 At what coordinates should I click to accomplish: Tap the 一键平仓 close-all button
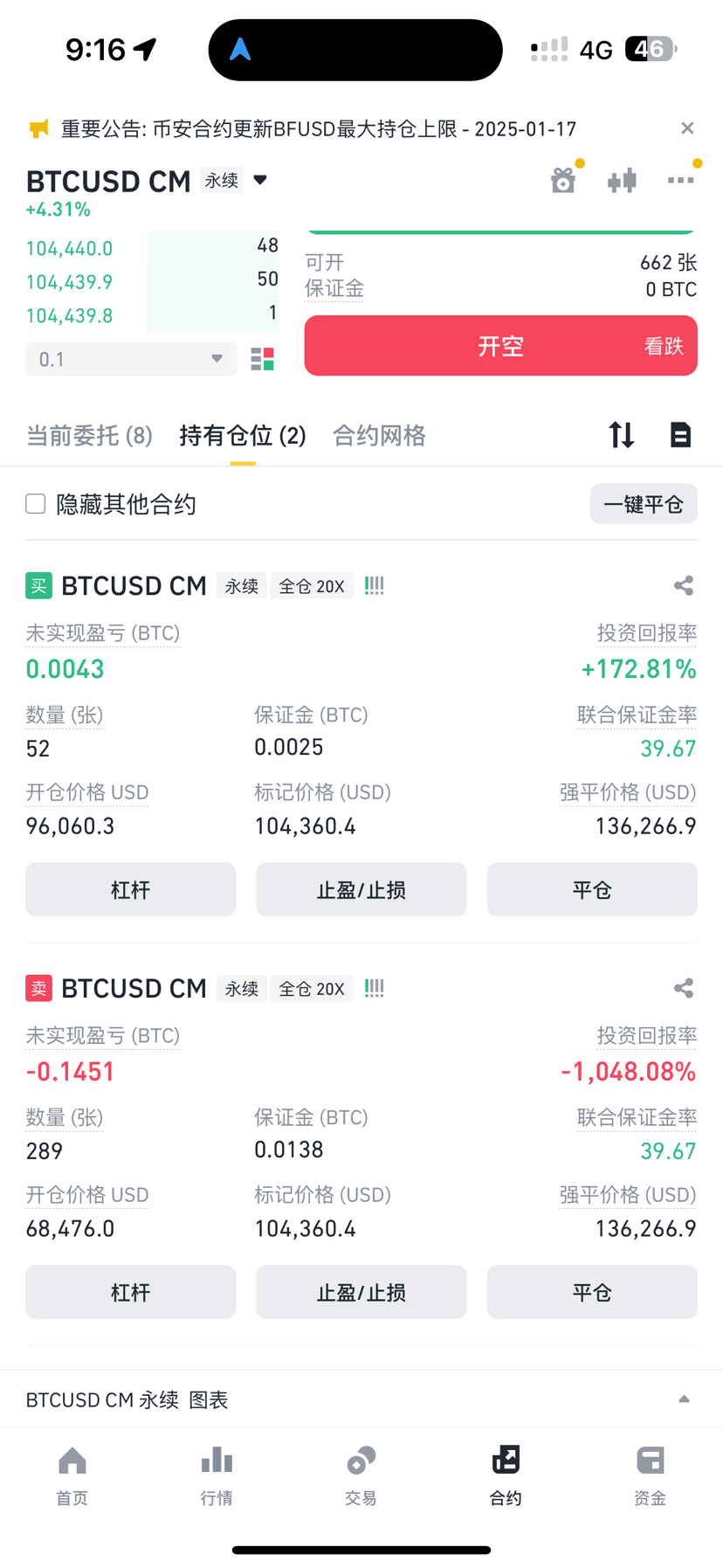pyautogui.click(x=644, y=504)
